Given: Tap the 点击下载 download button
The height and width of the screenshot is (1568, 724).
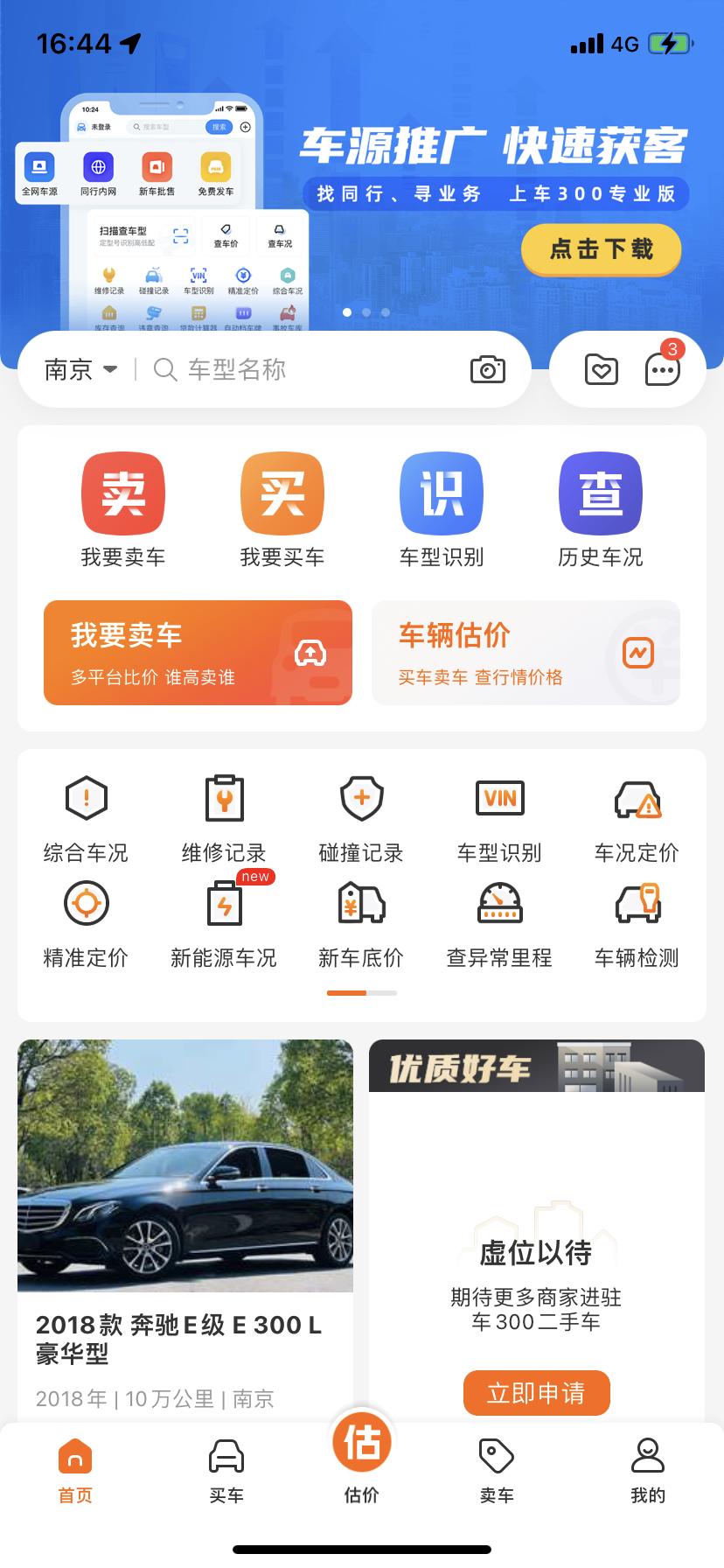Looking at the screenshot, I should (601, 249).
